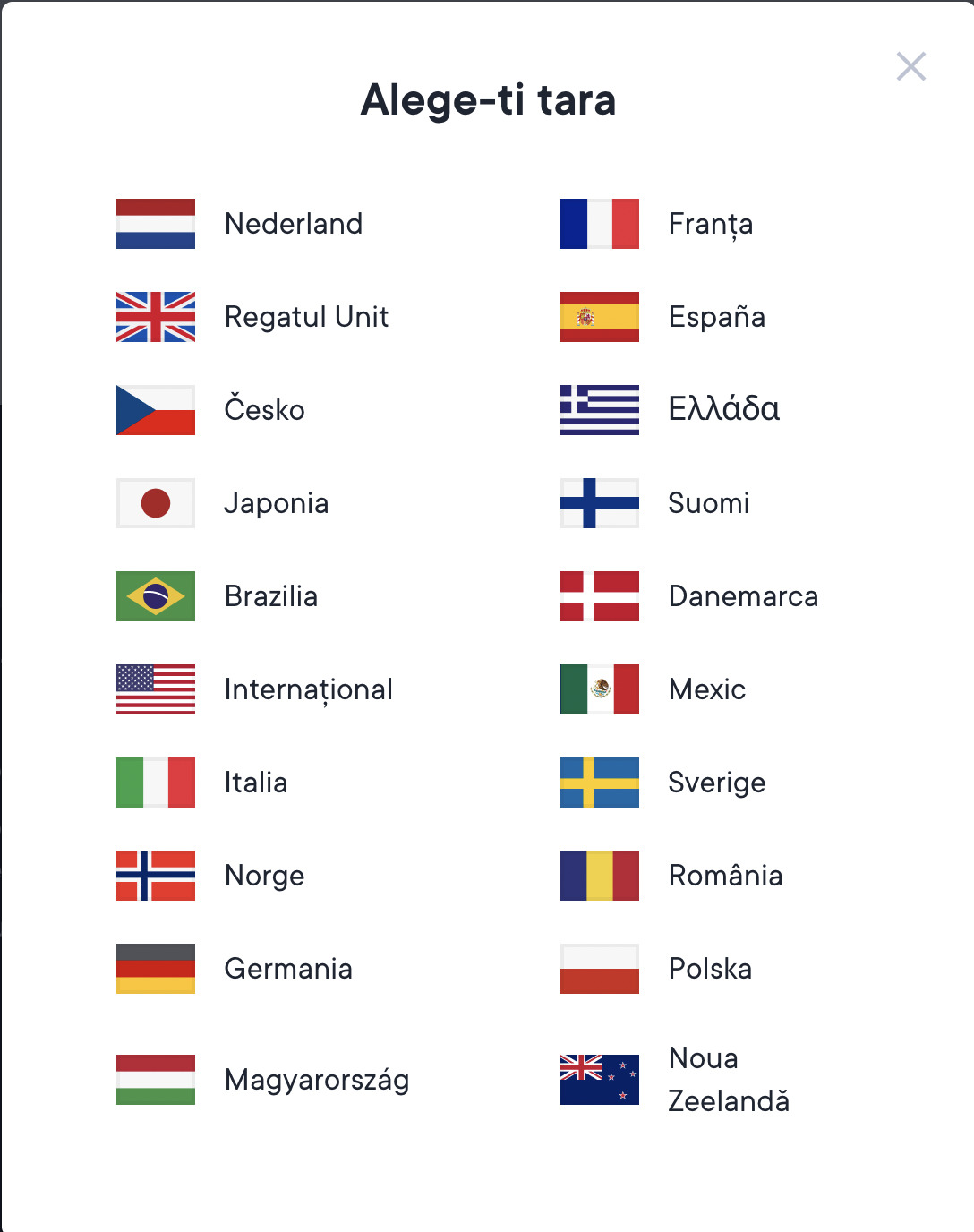Select Italia
This screenshot has width=974, height=1232.
(x=255, y=783)
